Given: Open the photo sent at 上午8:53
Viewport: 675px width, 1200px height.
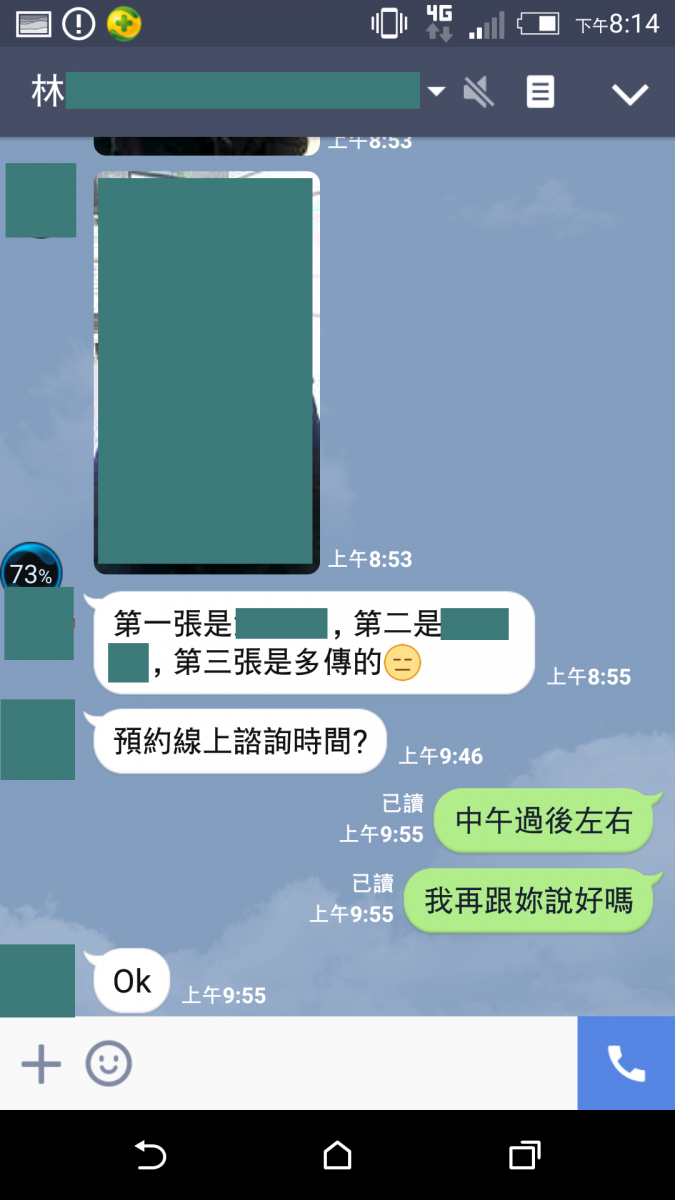Looking at the screenshot, I should pyautogui.click(x=206, y=372).
